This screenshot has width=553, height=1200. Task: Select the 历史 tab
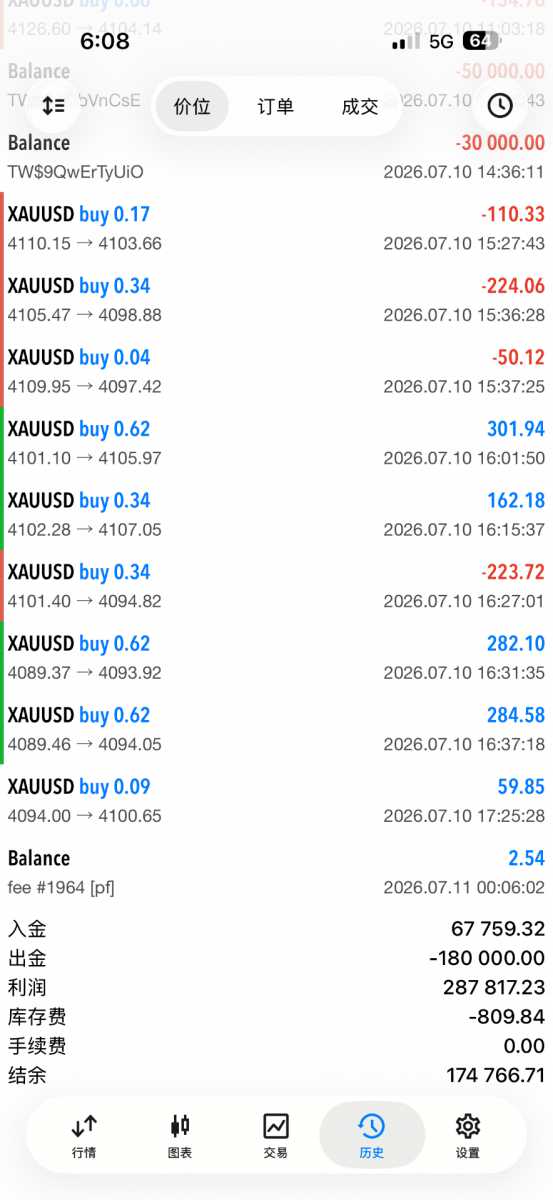pos(371,1136)
